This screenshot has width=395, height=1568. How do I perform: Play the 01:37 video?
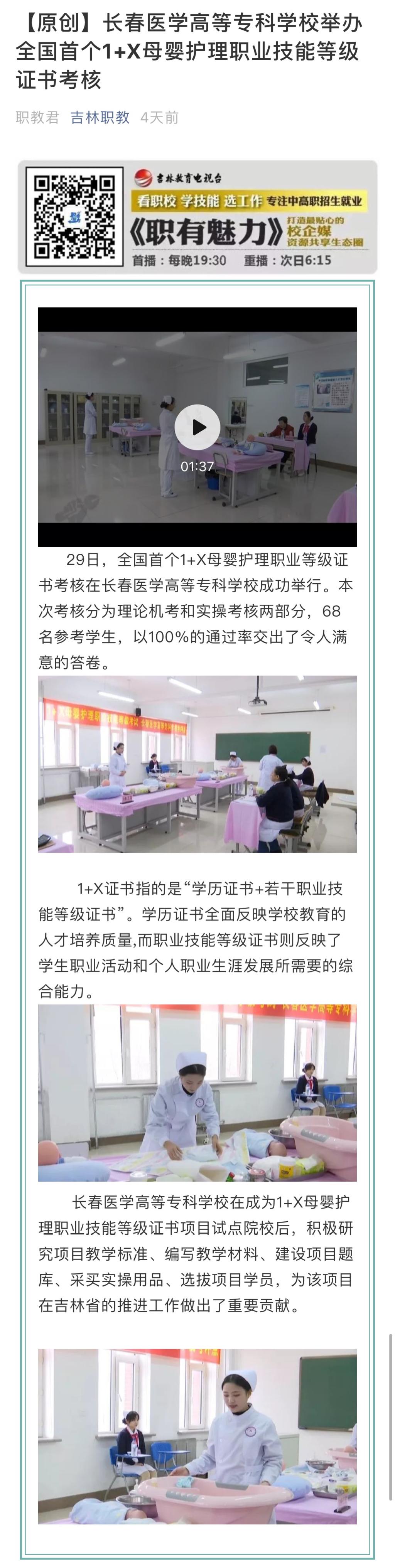pyautogui.click(x=197, y=427)
